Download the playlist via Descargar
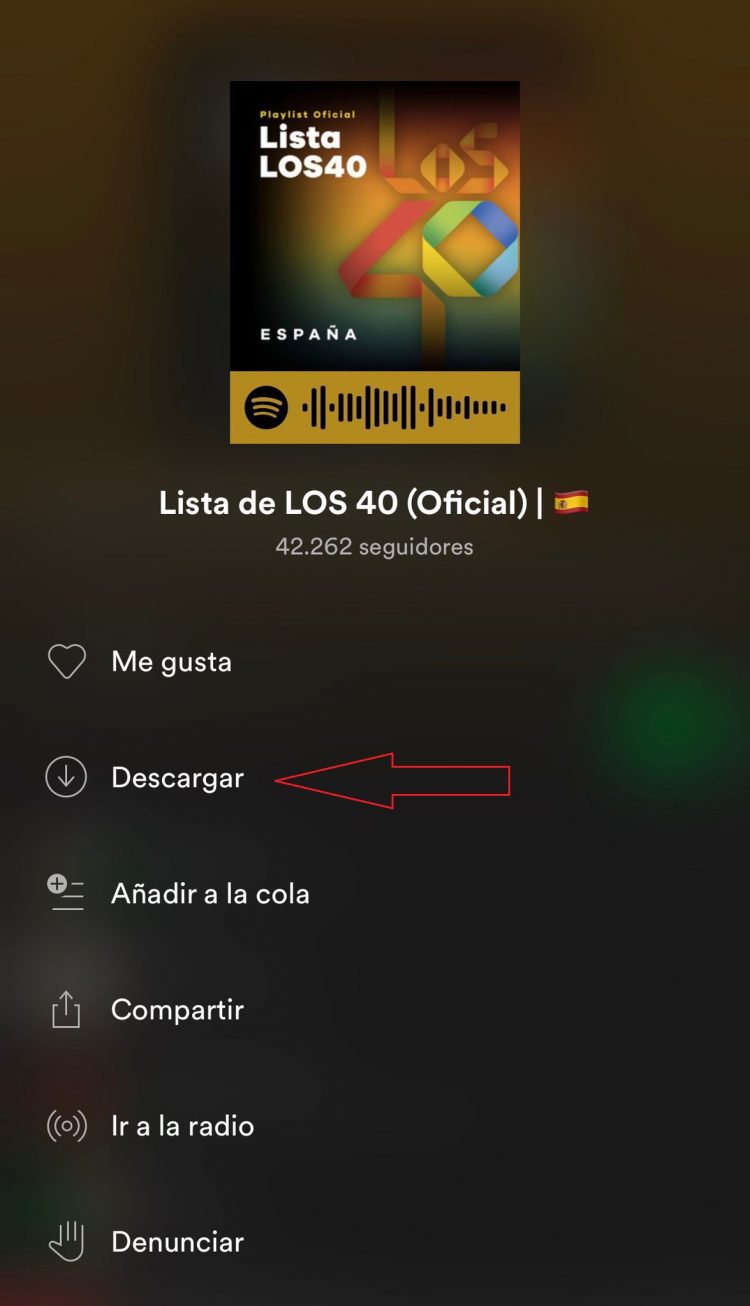750x1306 pixels. point(176,778)
